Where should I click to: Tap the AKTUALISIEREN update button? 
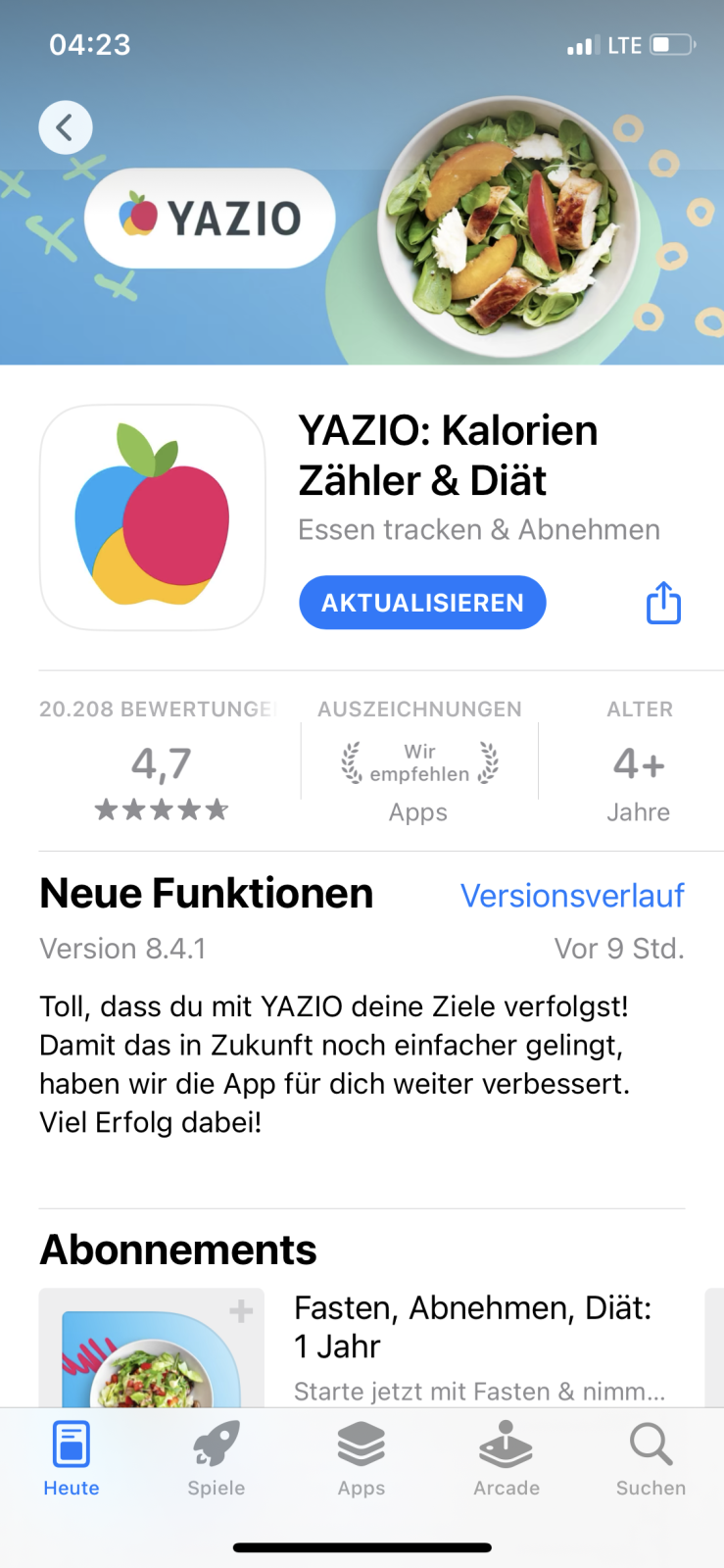coord(422,603)
